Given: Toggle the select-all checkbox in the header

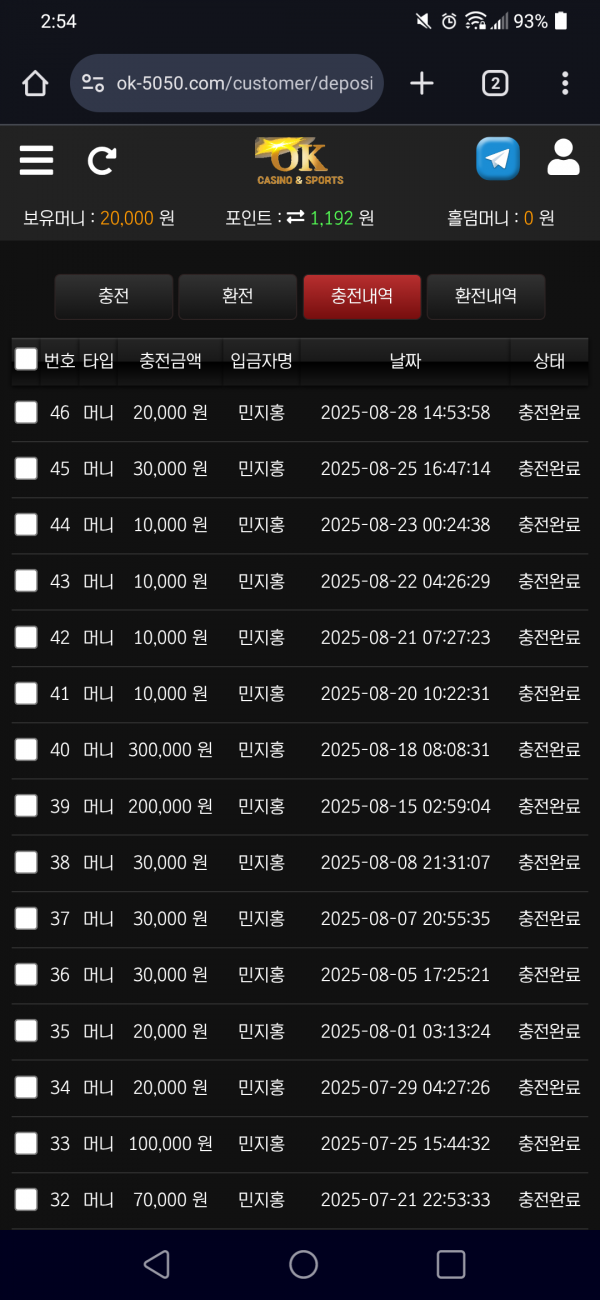Looking at the screenshot, I should point(26,360).
